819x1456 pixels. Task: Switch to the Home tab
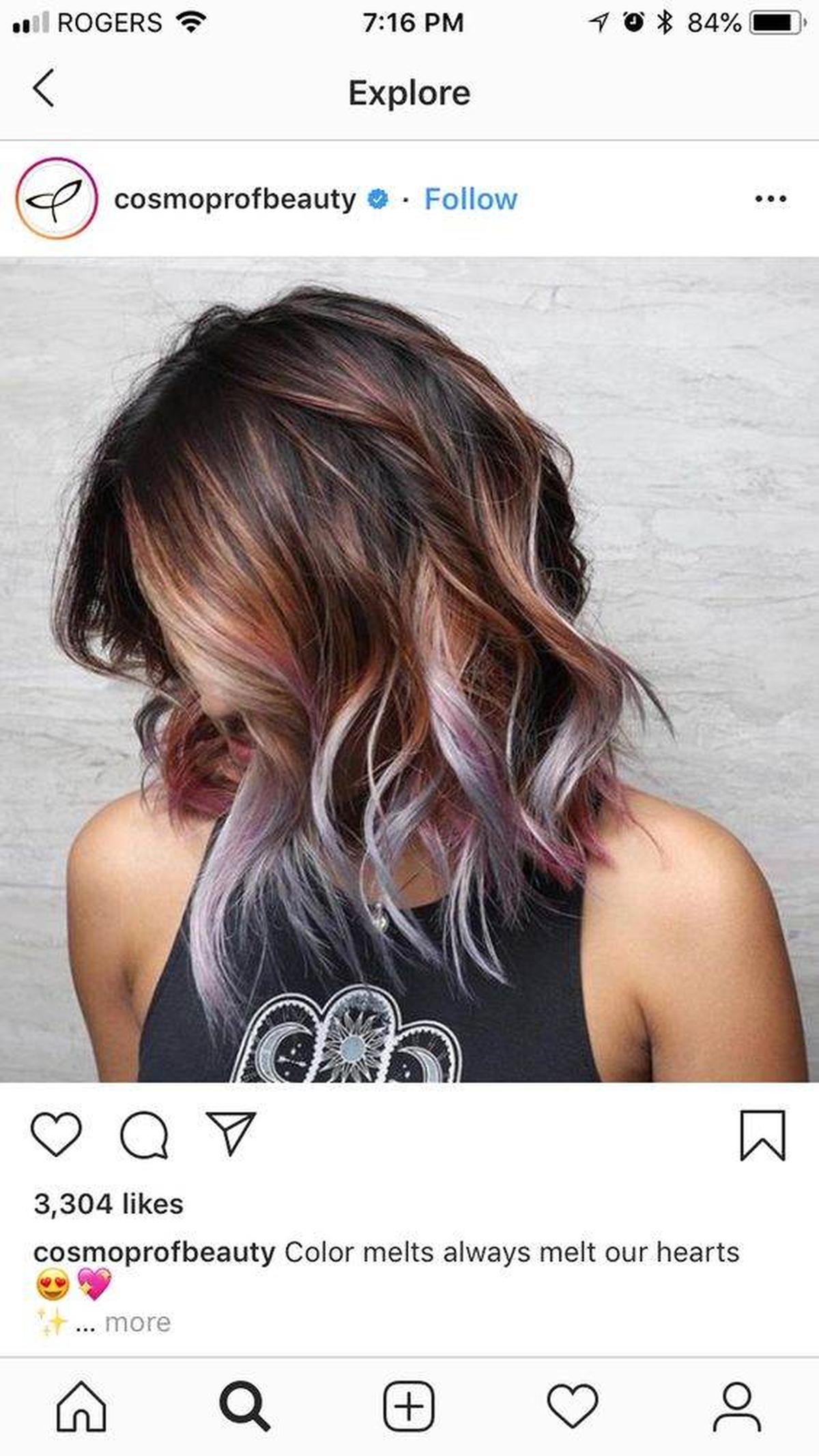[x=81, y=1406]
